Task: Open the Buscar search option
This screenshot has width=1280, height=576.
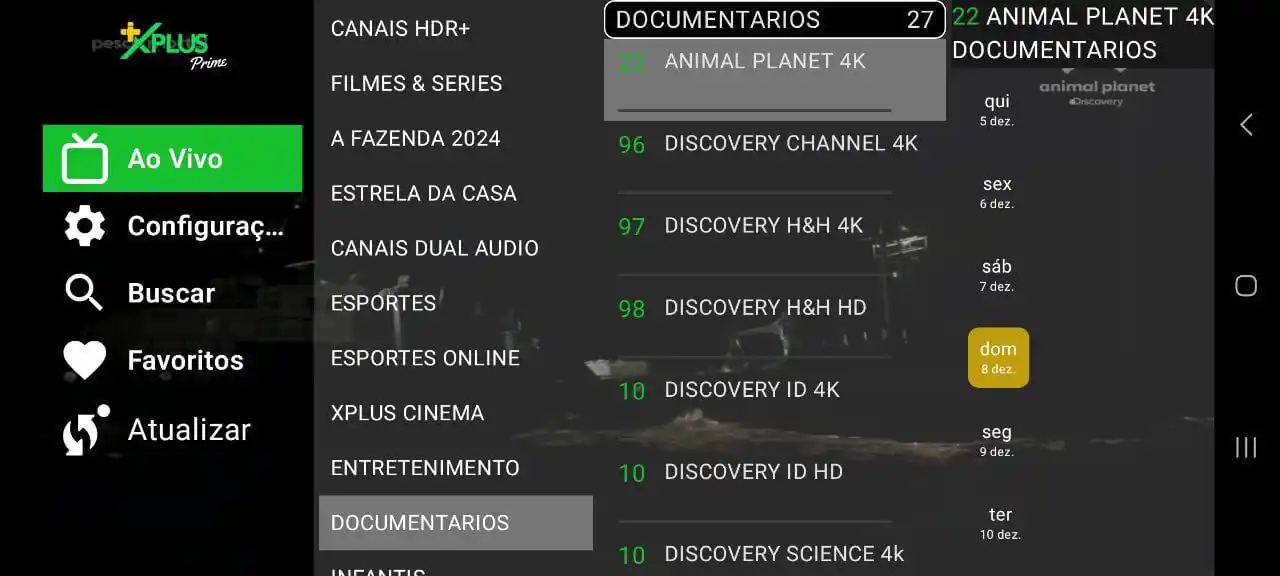Action: pos(172,293)
